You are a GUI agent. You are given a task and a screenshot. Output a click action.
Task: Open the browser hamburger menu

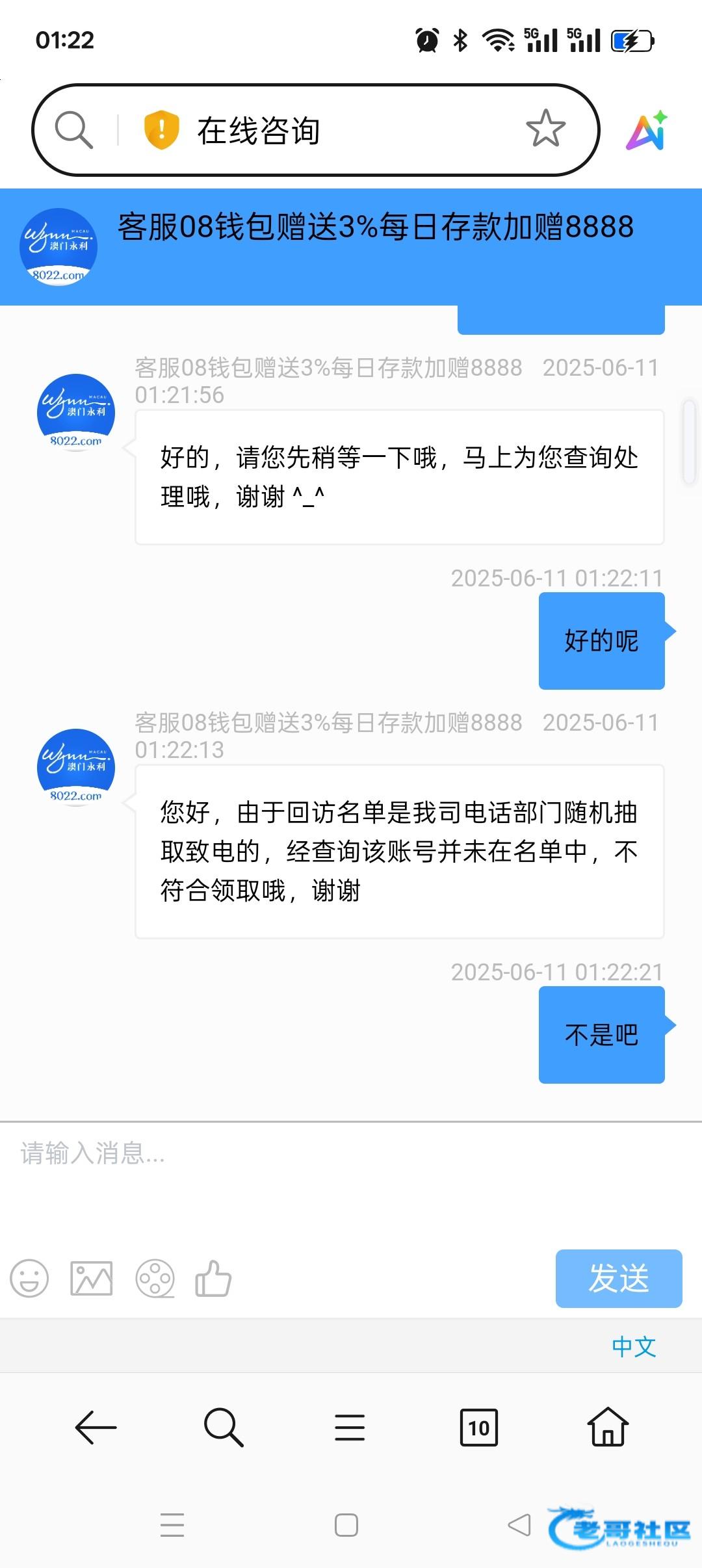(350, 1428)
